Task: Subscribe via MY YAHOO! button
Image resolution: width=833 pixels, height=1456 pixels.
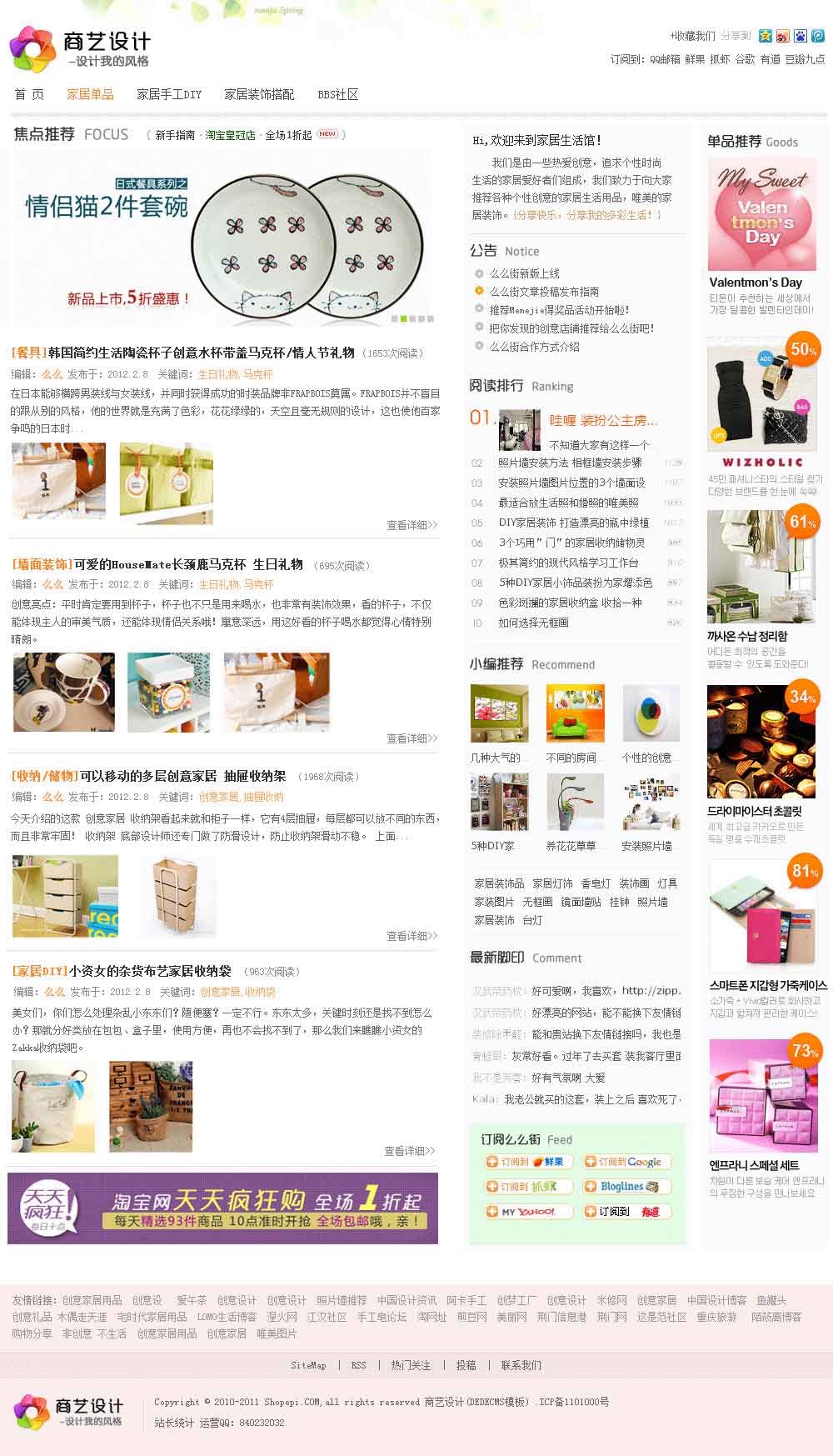Action: (x=529, y=1212)
